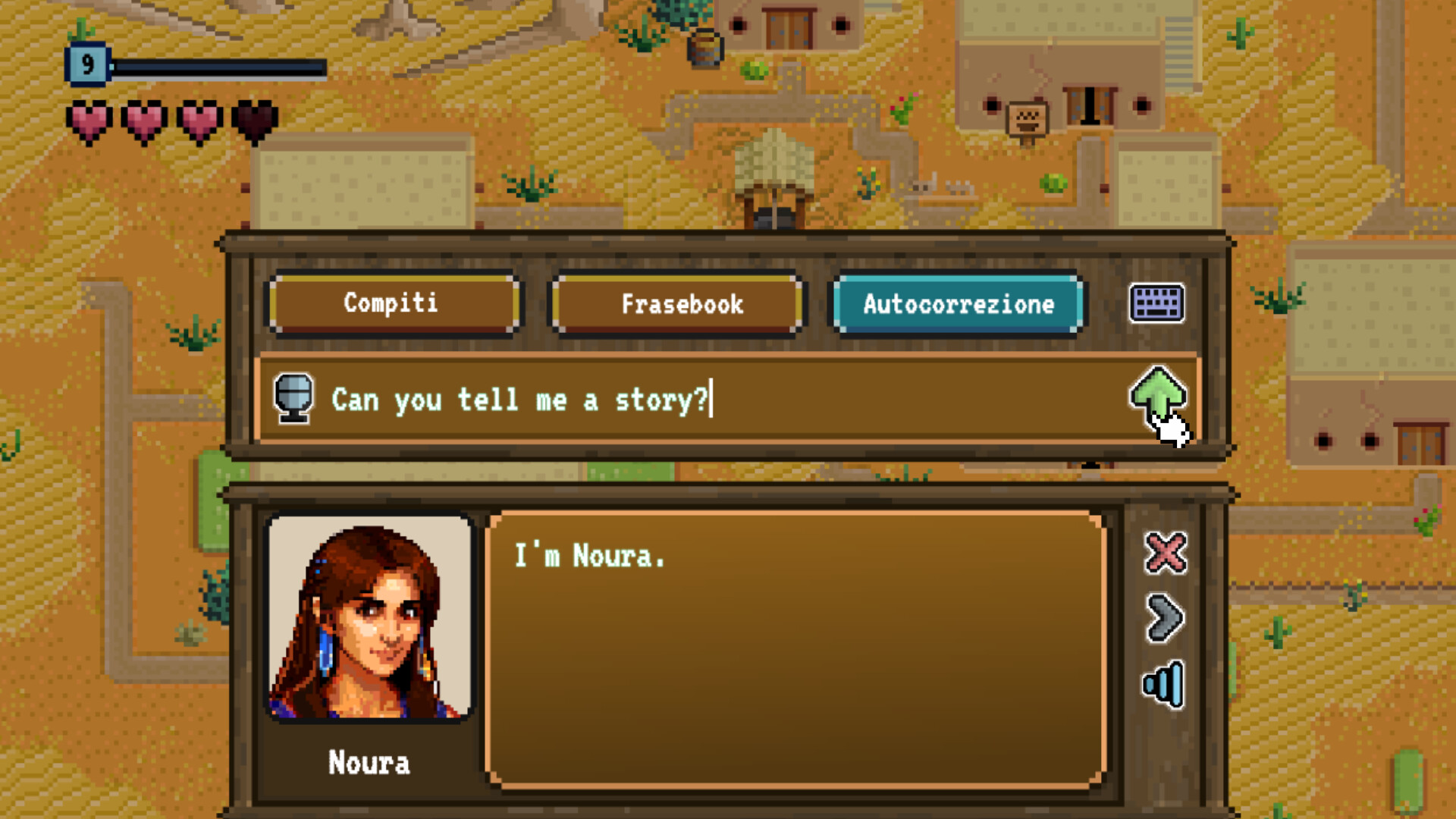Open the Compiti tasks button
The height and width of the screenshot is (819, 1456).
(392, 303)
